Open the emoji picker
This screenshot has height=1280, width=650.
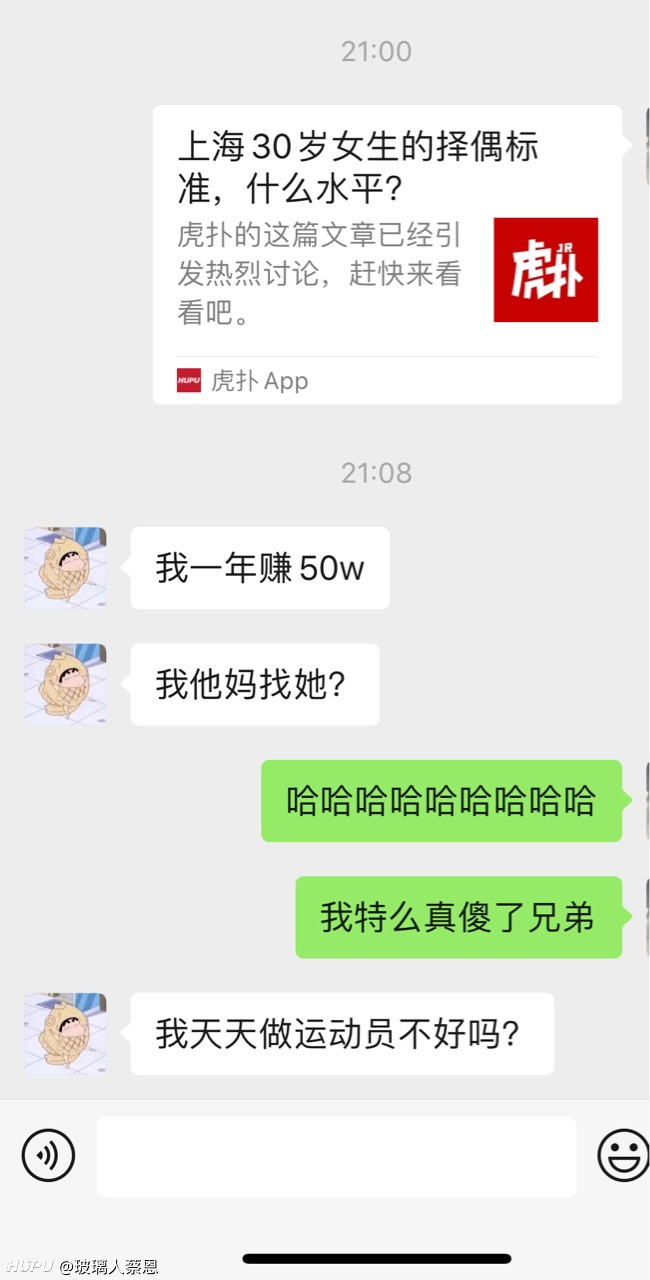click(x=624, y=1156)
